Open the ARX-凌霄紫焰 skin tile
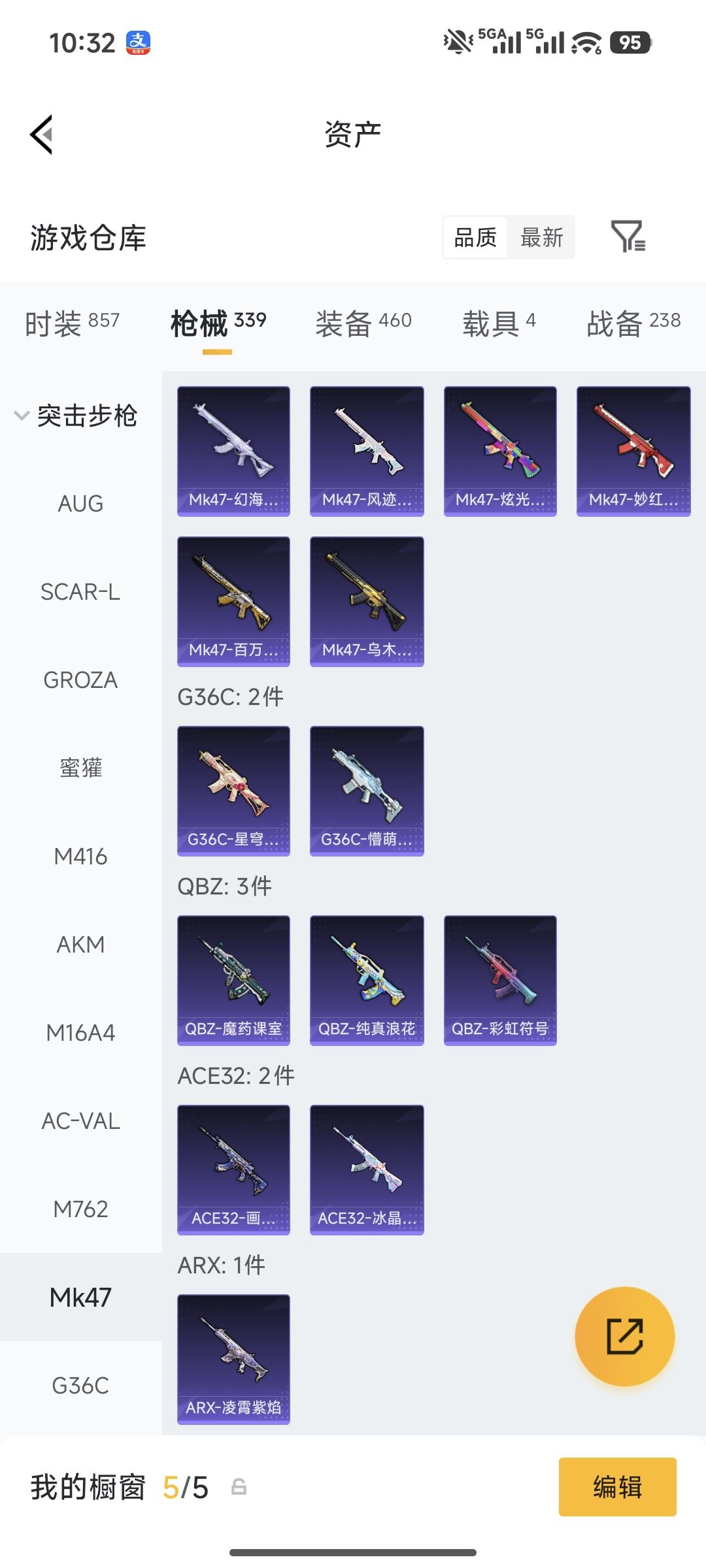This screenshot has height=1568, width=706. click(233, 1359)
